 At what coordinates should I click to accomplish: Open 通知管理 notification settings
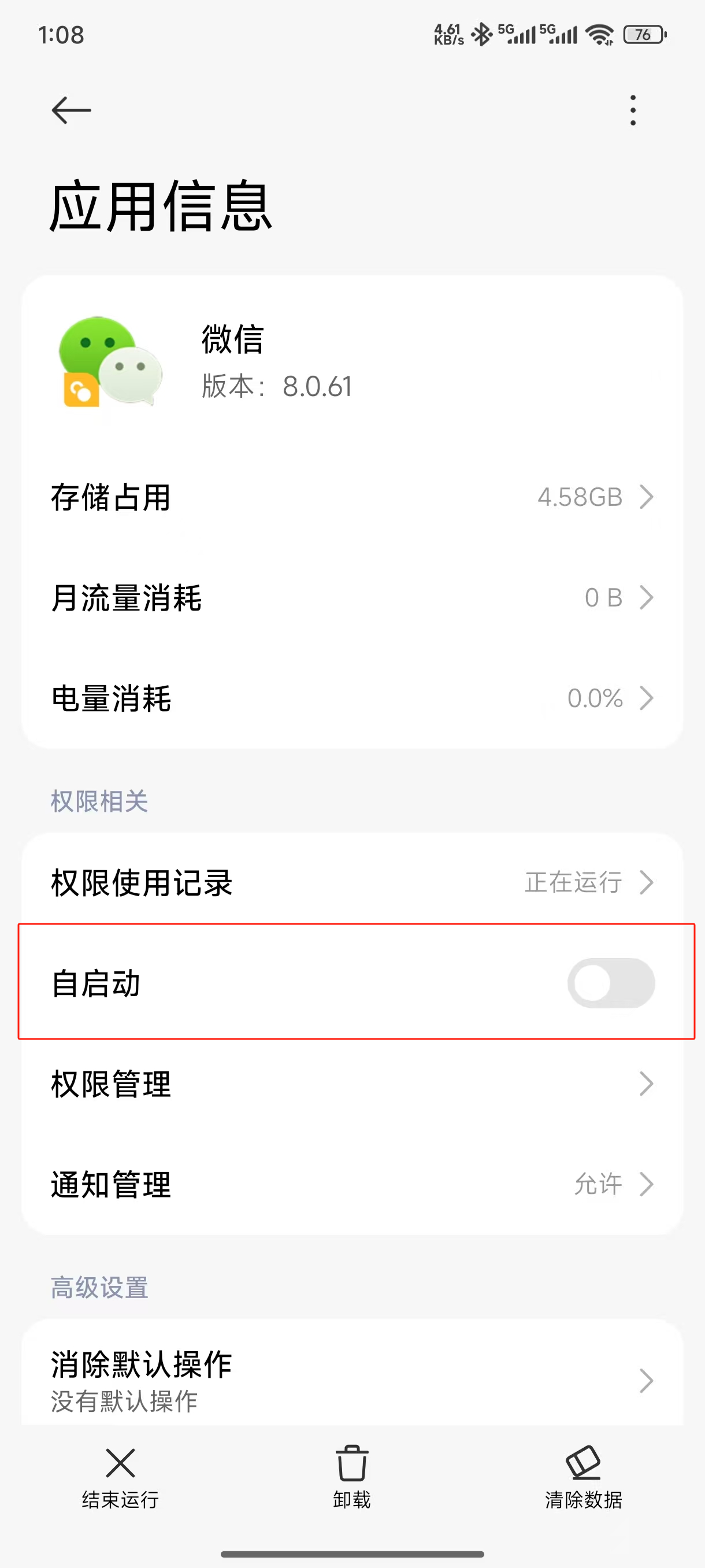tap(352, 1184)
